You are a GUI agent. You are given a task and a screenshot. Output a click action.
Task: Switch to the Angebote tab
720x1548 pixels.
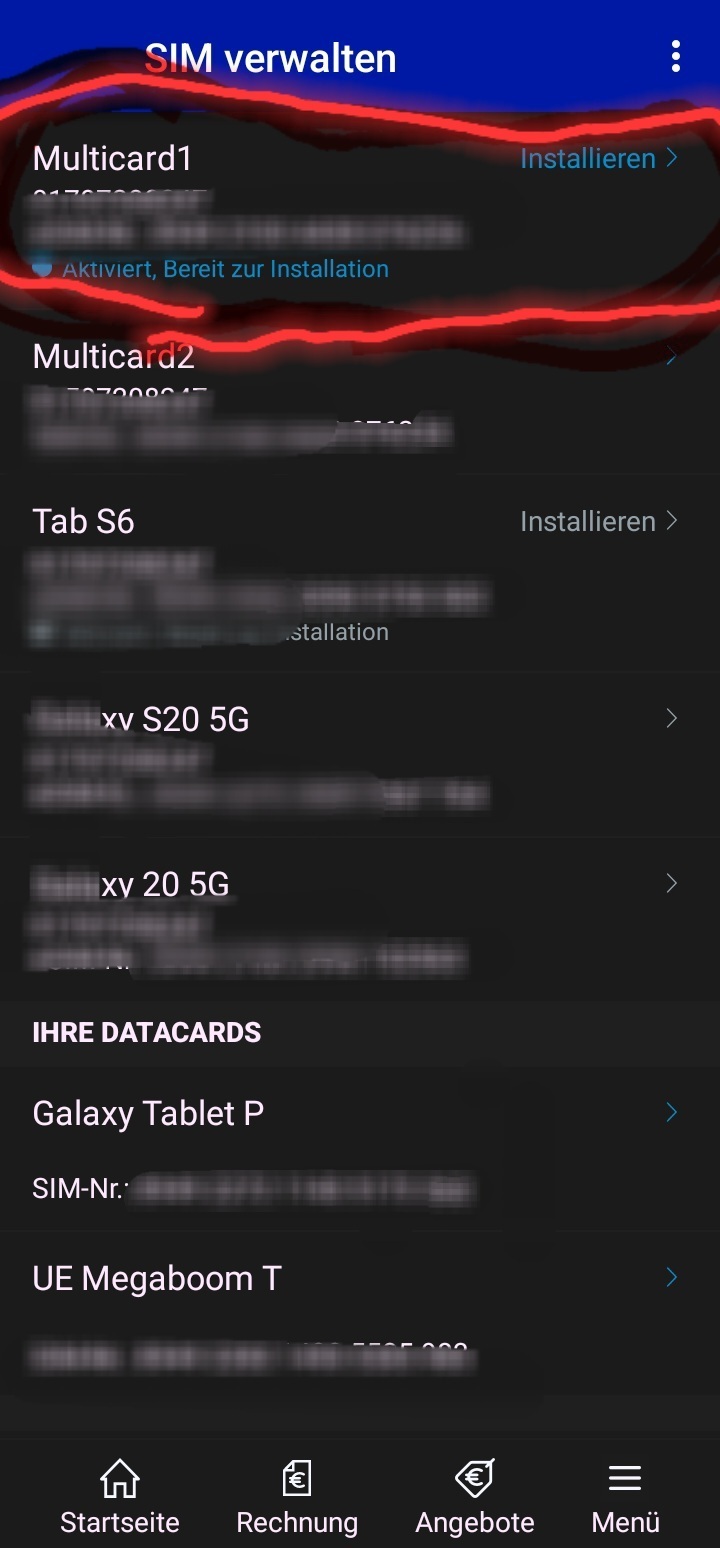pyautogui.click(x=475, y=1497)
